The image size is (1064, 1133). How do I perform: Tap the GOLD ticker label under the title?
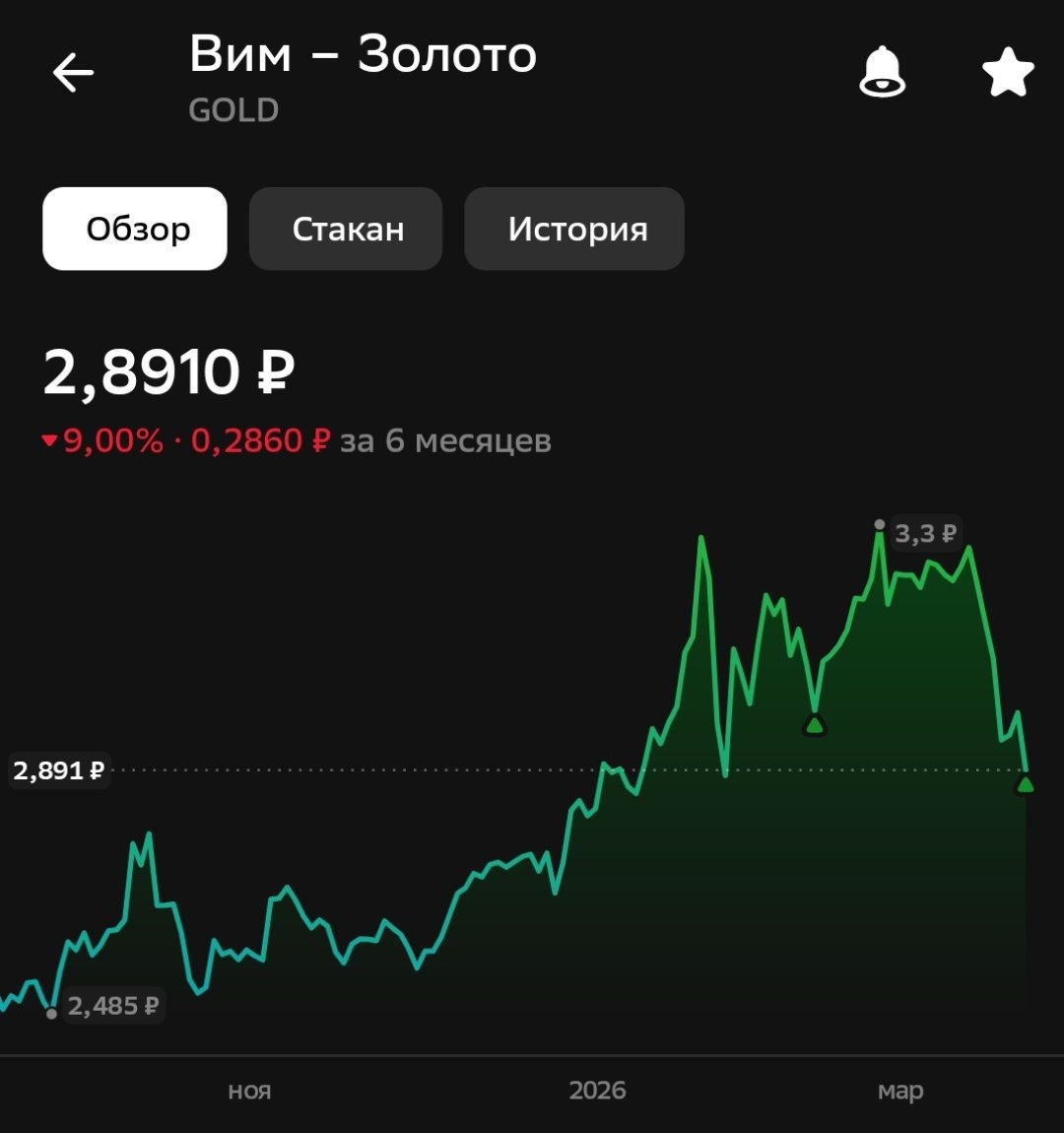[x=233, y=109]
